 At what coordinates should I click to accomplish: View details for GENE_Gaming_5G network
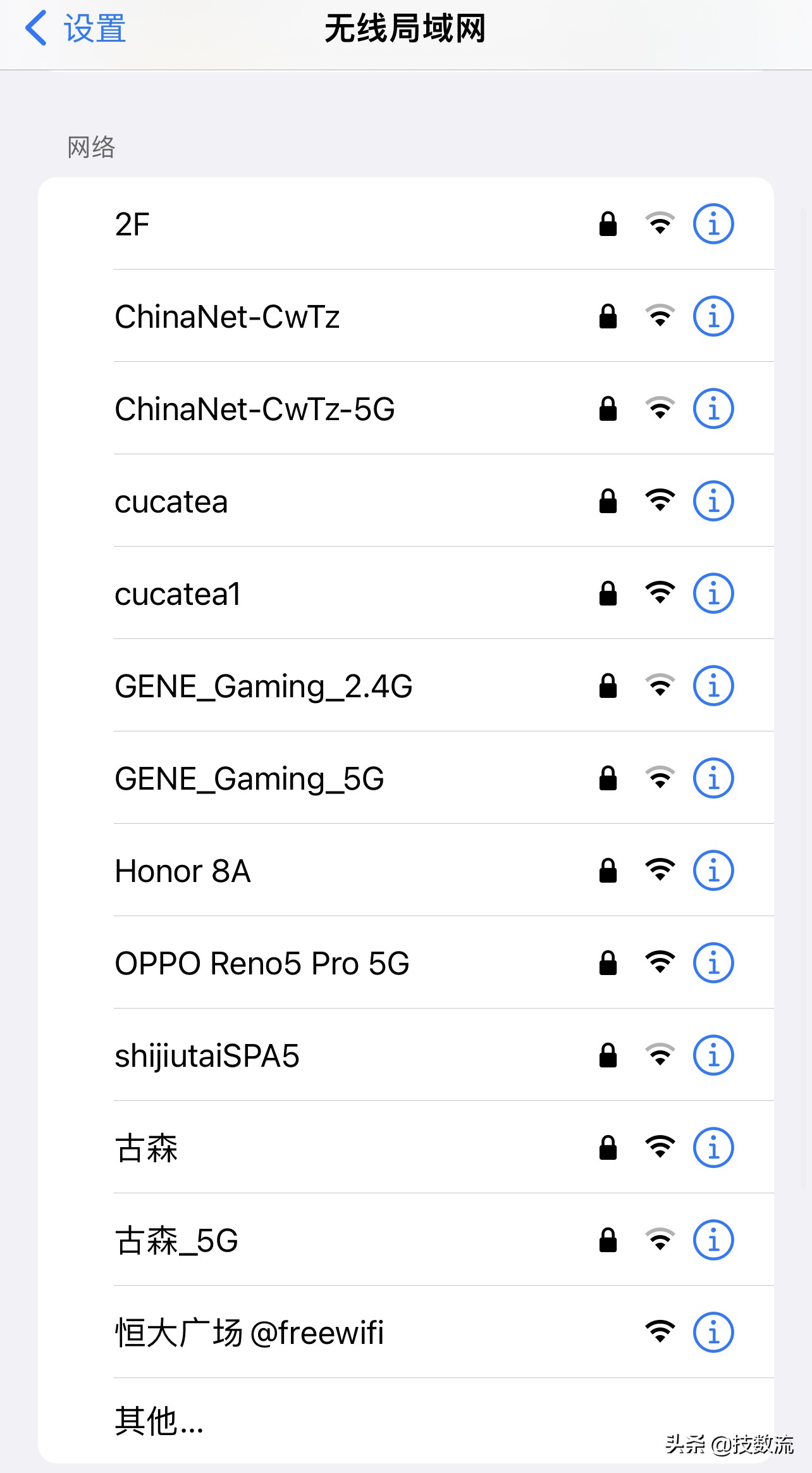click(712, 778)
